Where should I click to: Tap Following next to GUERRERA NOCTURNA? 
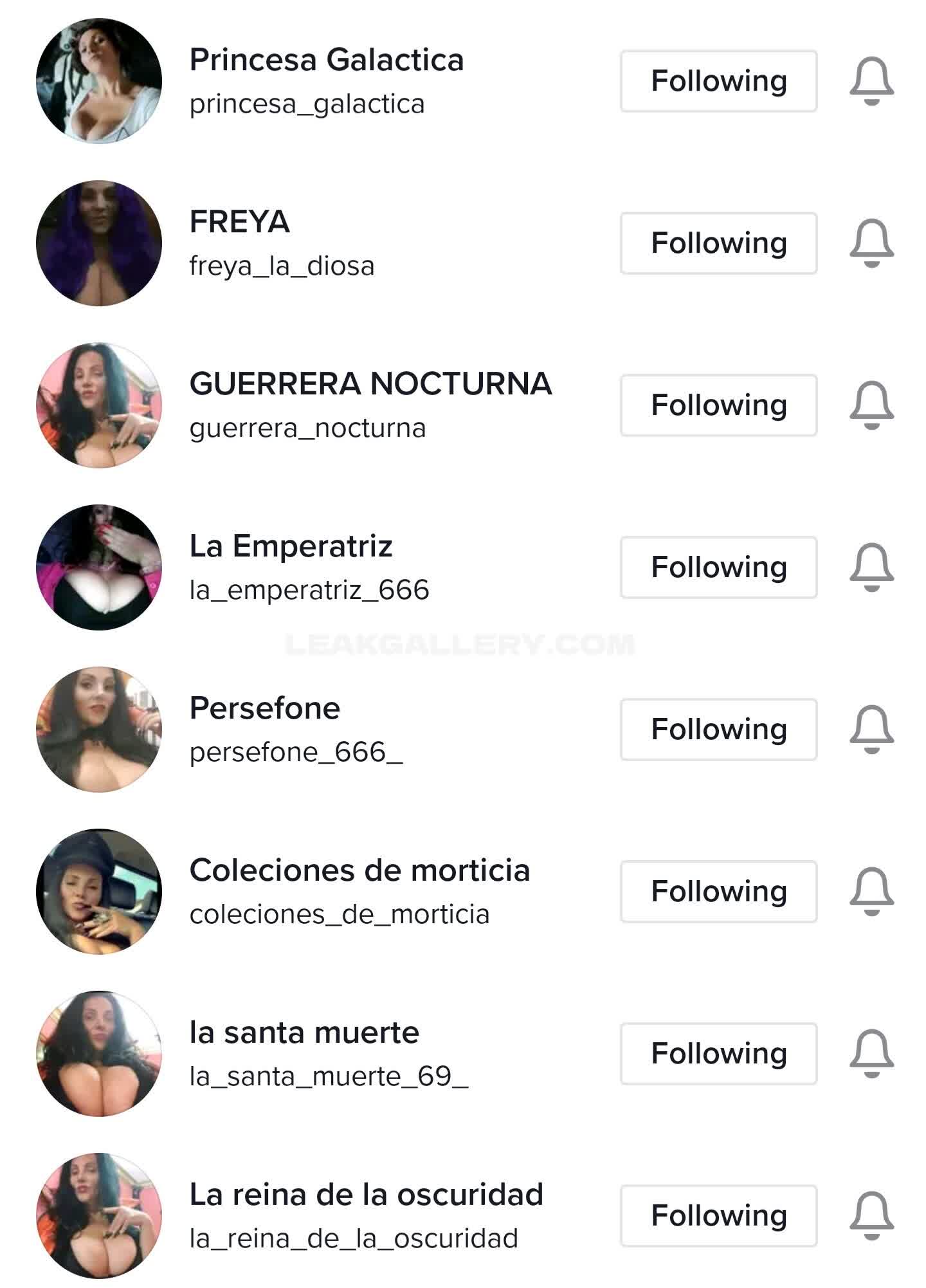click(718, 405)
